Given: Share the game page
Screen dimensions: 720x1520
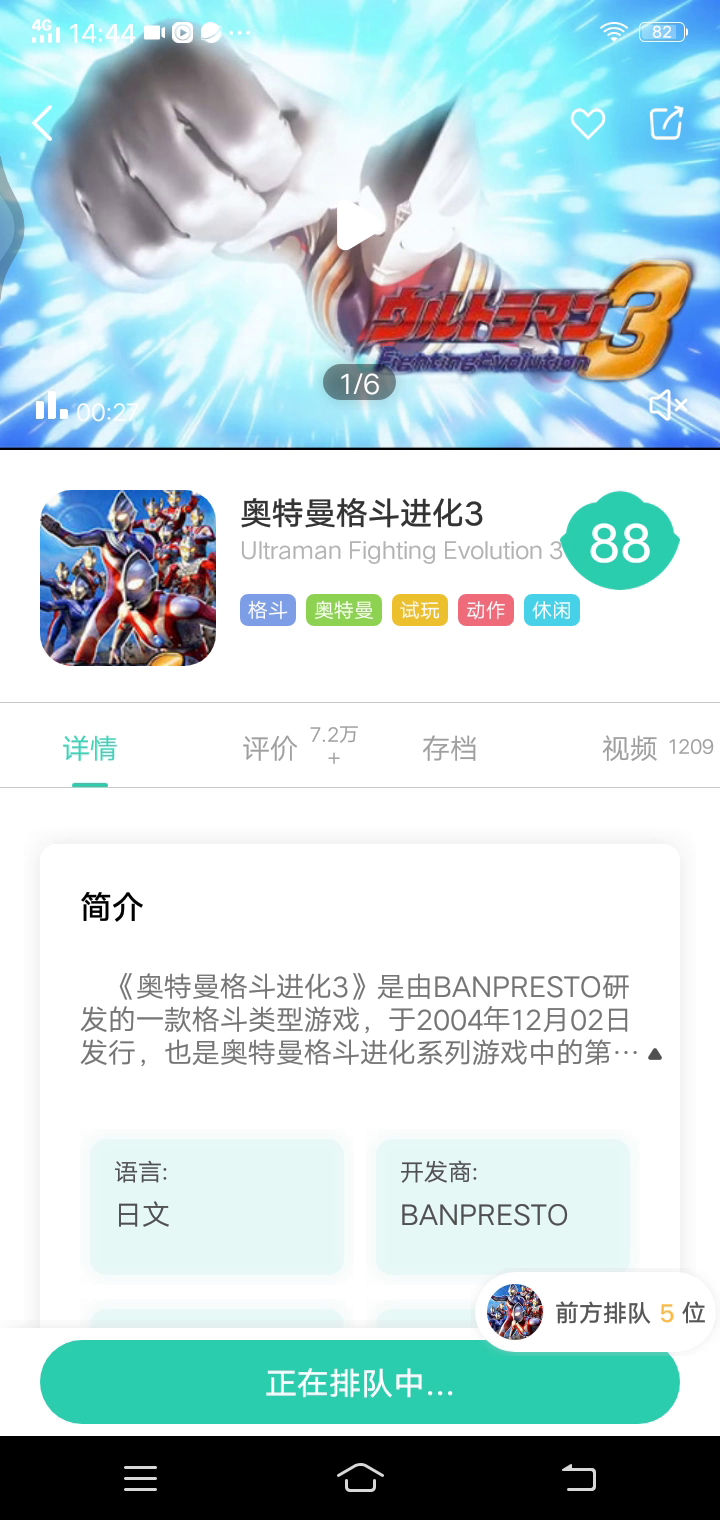Looking at the screenshot, I should [x=666, y=123].
